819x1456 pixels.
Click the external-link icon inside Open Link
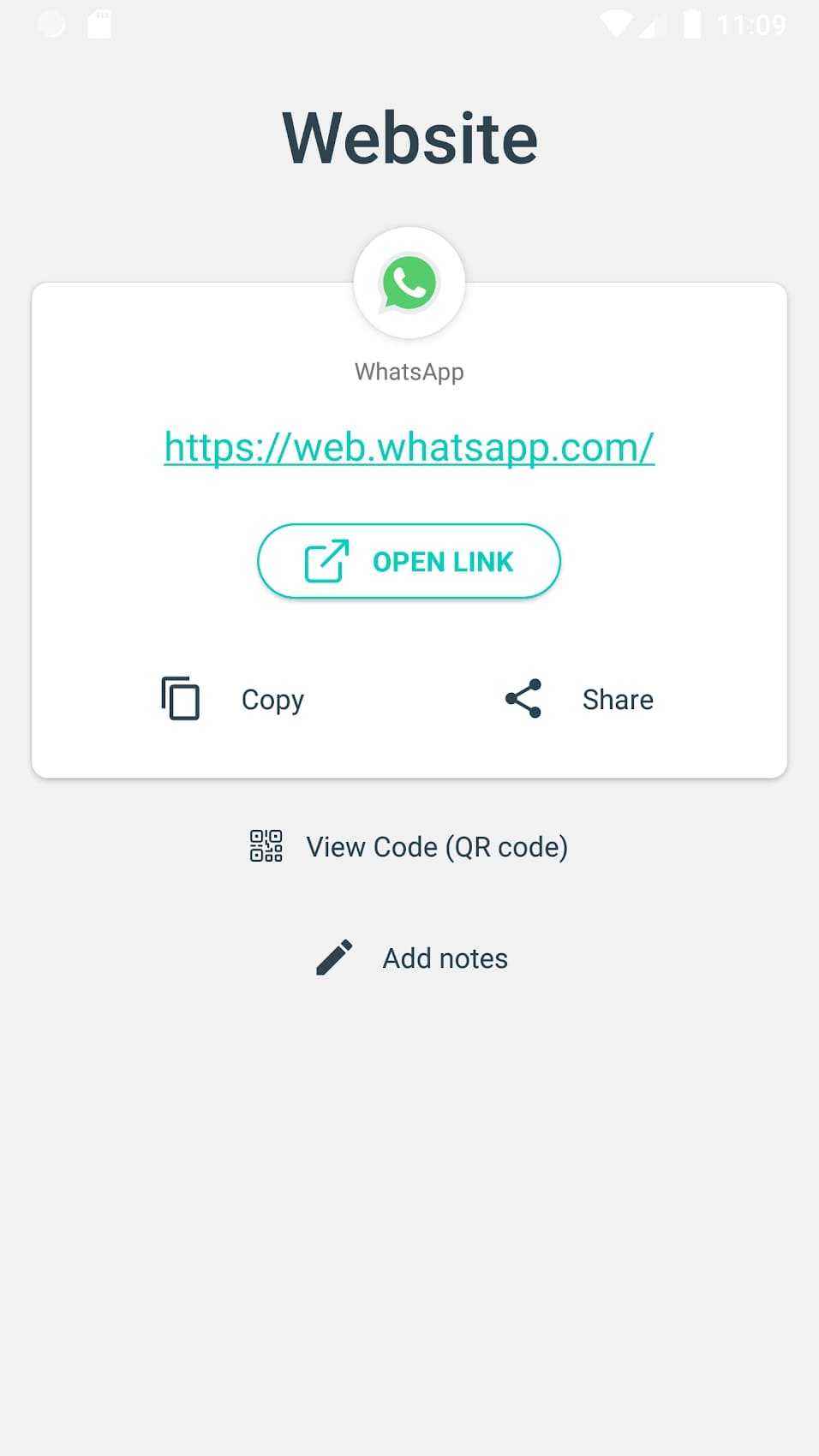[324, 561]
